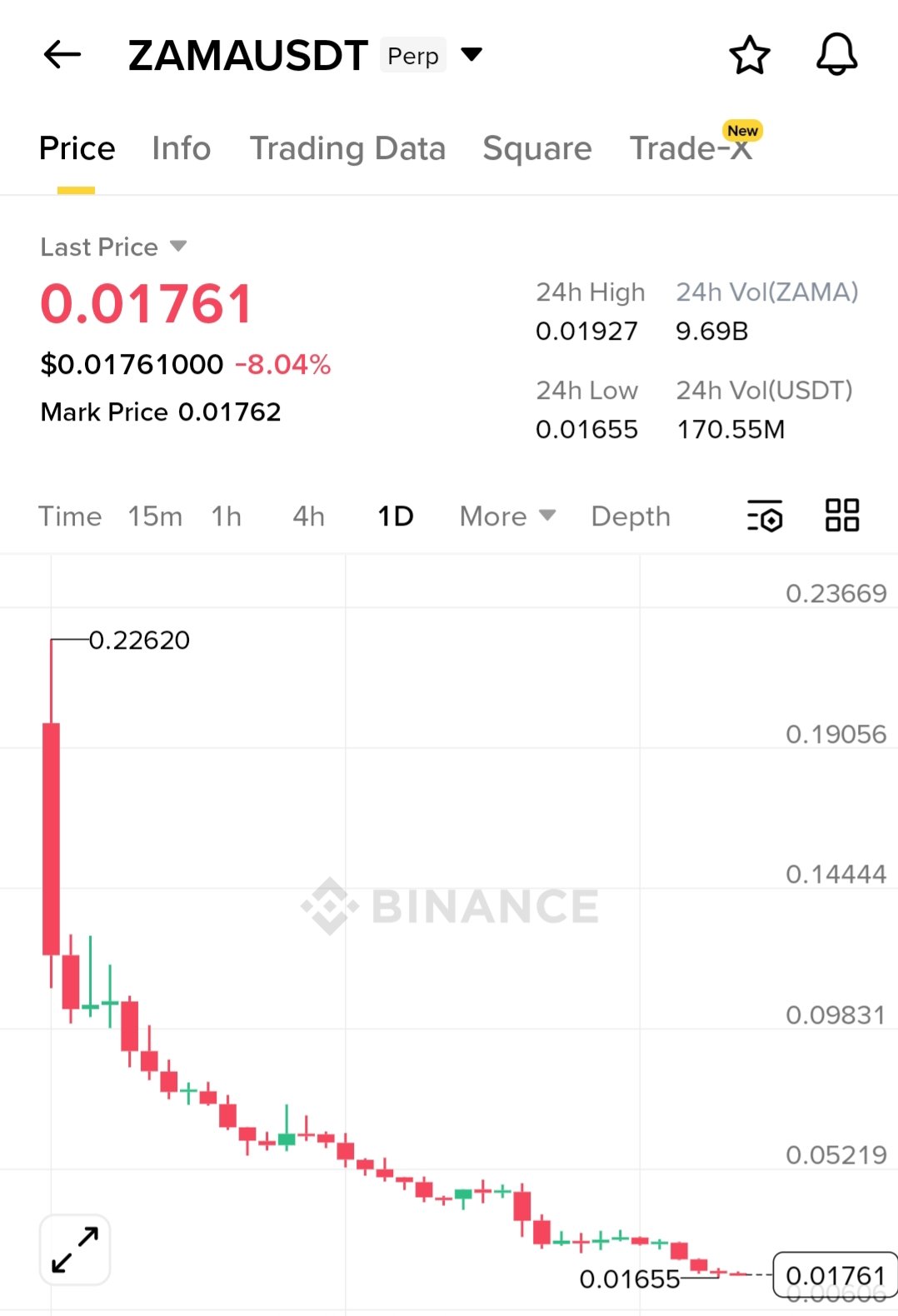Expand the Last Price dropdown

(x=113, y=247)
